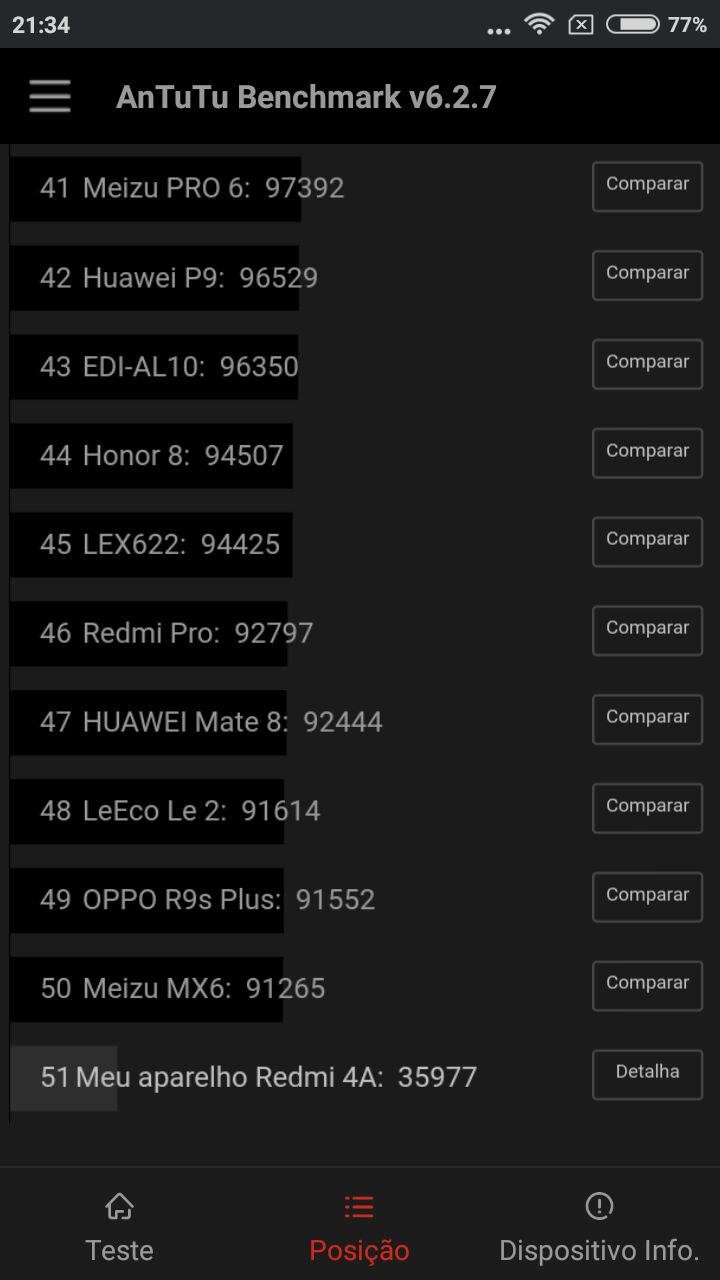Open Detalha for Redmi 4A

pyautogui.click(x=647, y=1074)
